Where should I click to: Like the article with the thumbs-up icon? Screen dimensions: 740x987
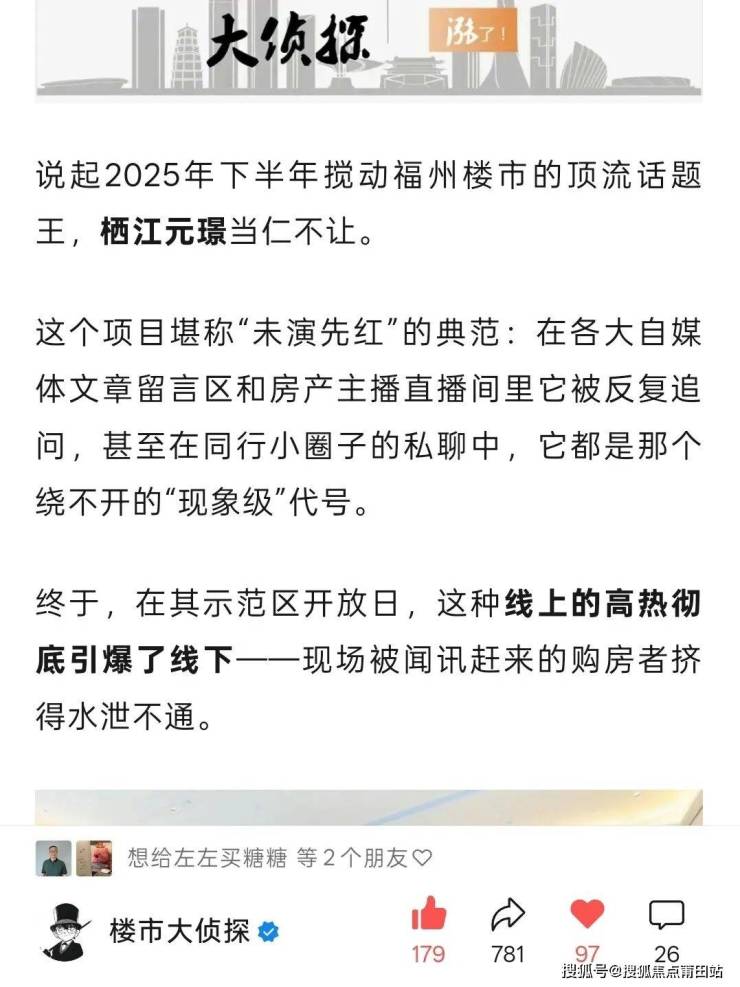click(x=428, y=915)
